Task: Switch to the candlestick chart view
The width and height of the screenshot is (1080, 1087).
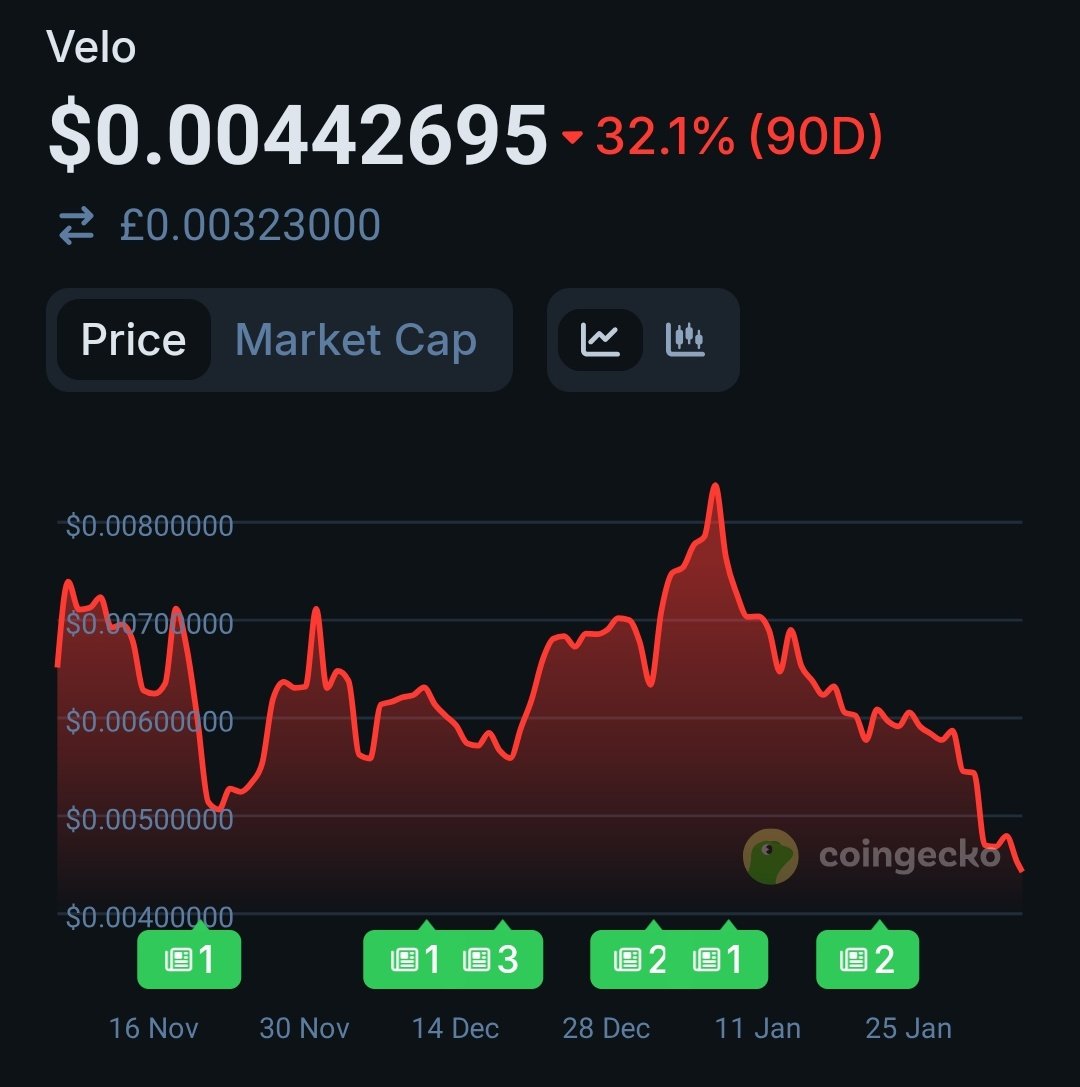Action: [685, 340]
